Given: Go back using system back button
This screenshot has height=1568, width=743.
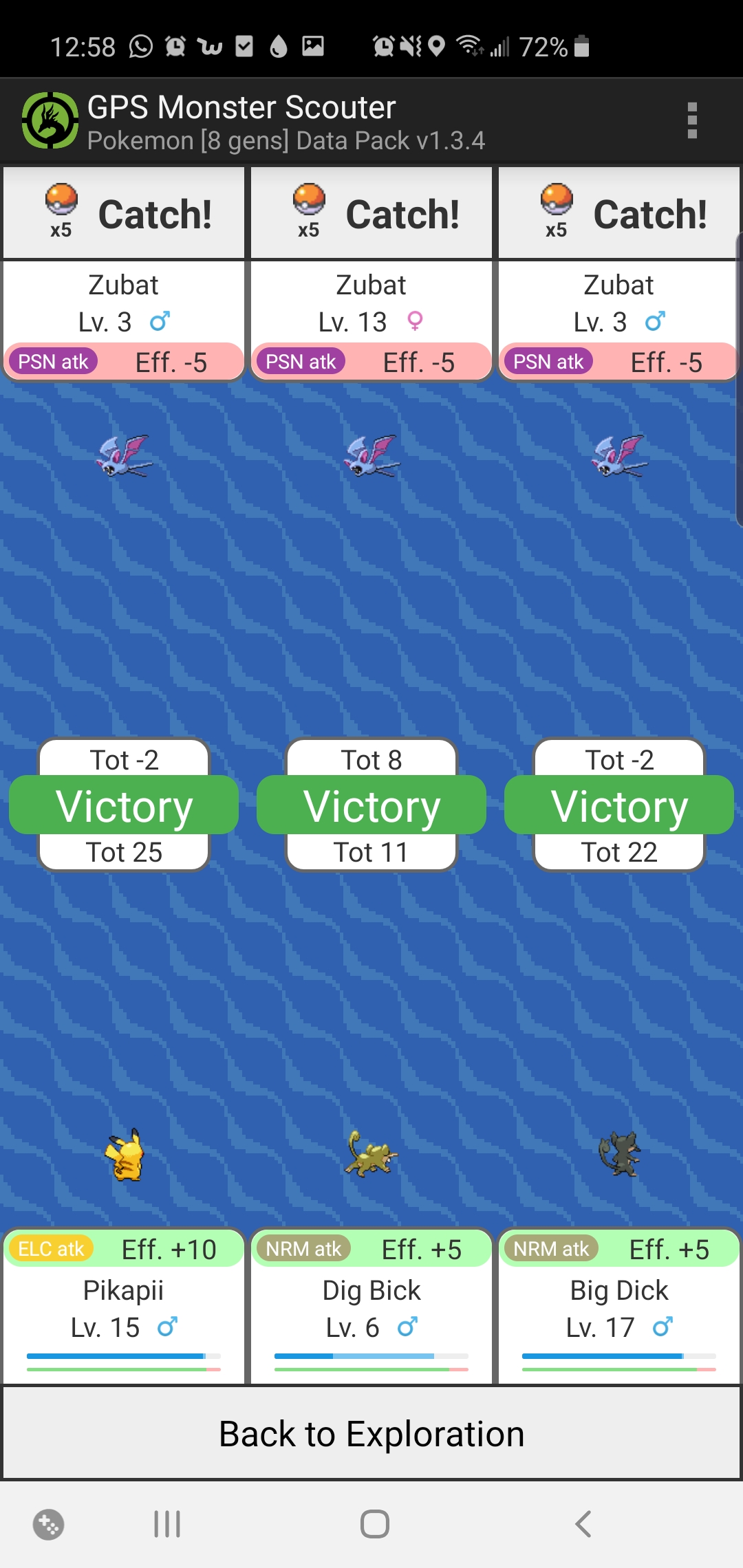Looking at the screenshot, I should [583, 1524].
